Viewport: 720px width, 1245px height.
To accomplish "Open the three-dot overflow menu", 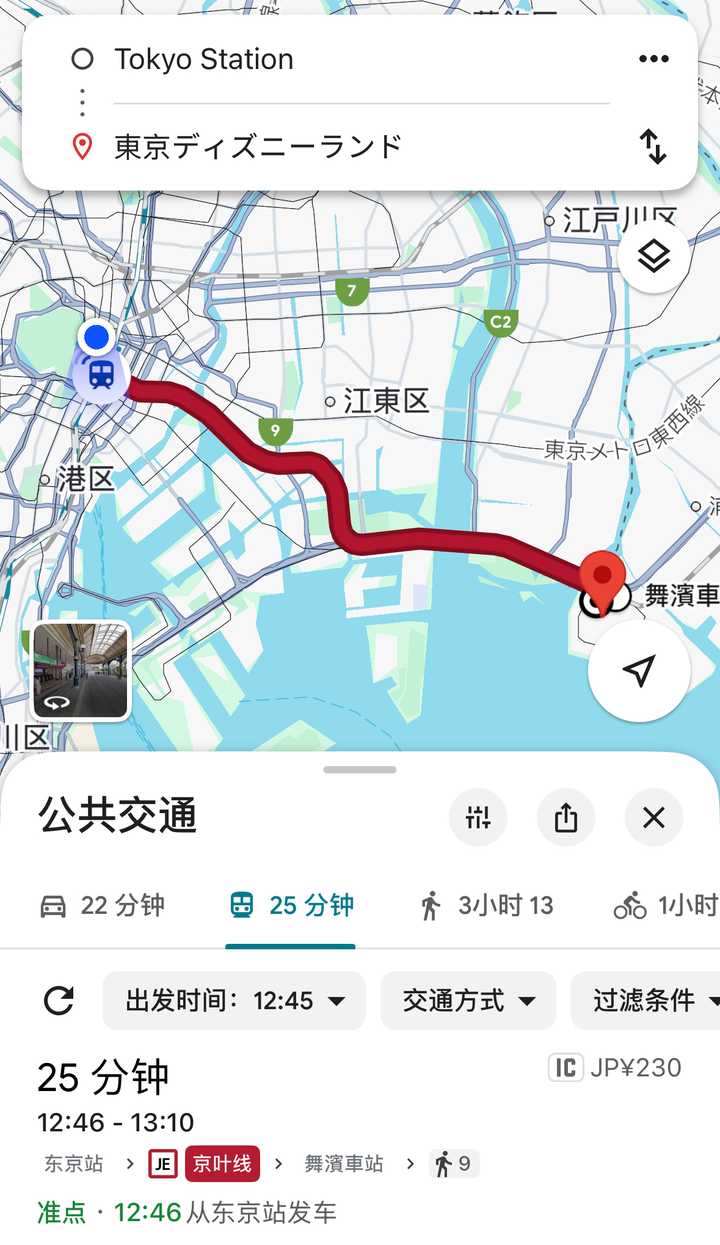I will (653, 60).
